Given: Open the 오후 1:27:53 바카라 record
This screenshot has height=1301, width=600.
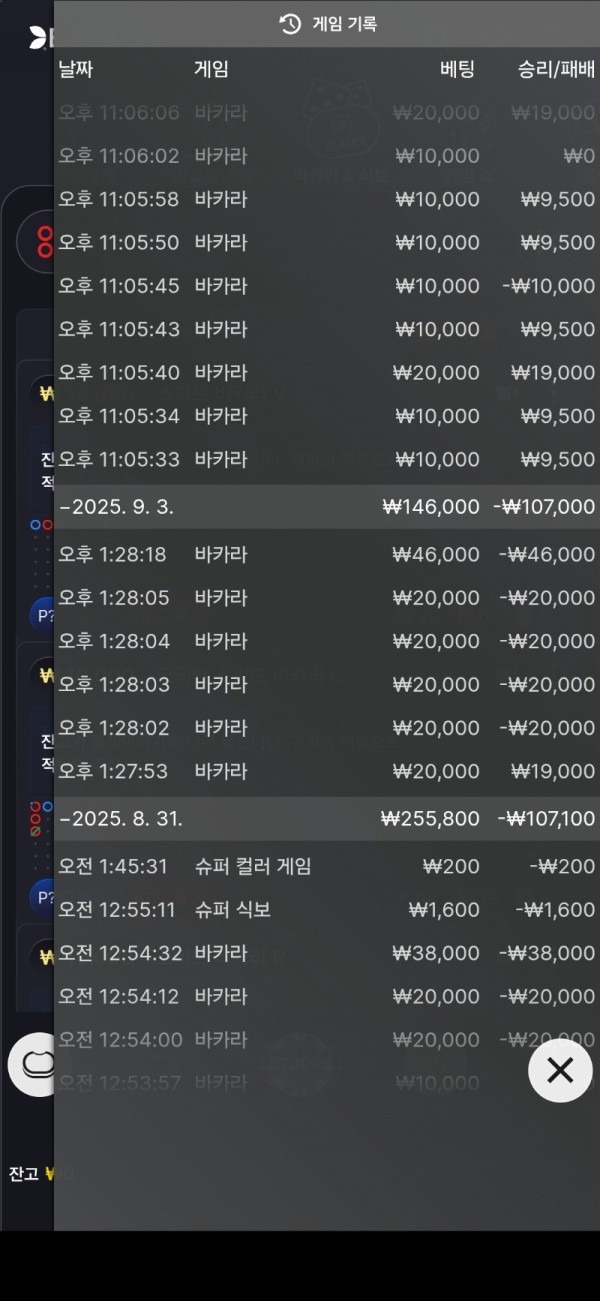Looking at the screenshot, I should pos(326,771).
